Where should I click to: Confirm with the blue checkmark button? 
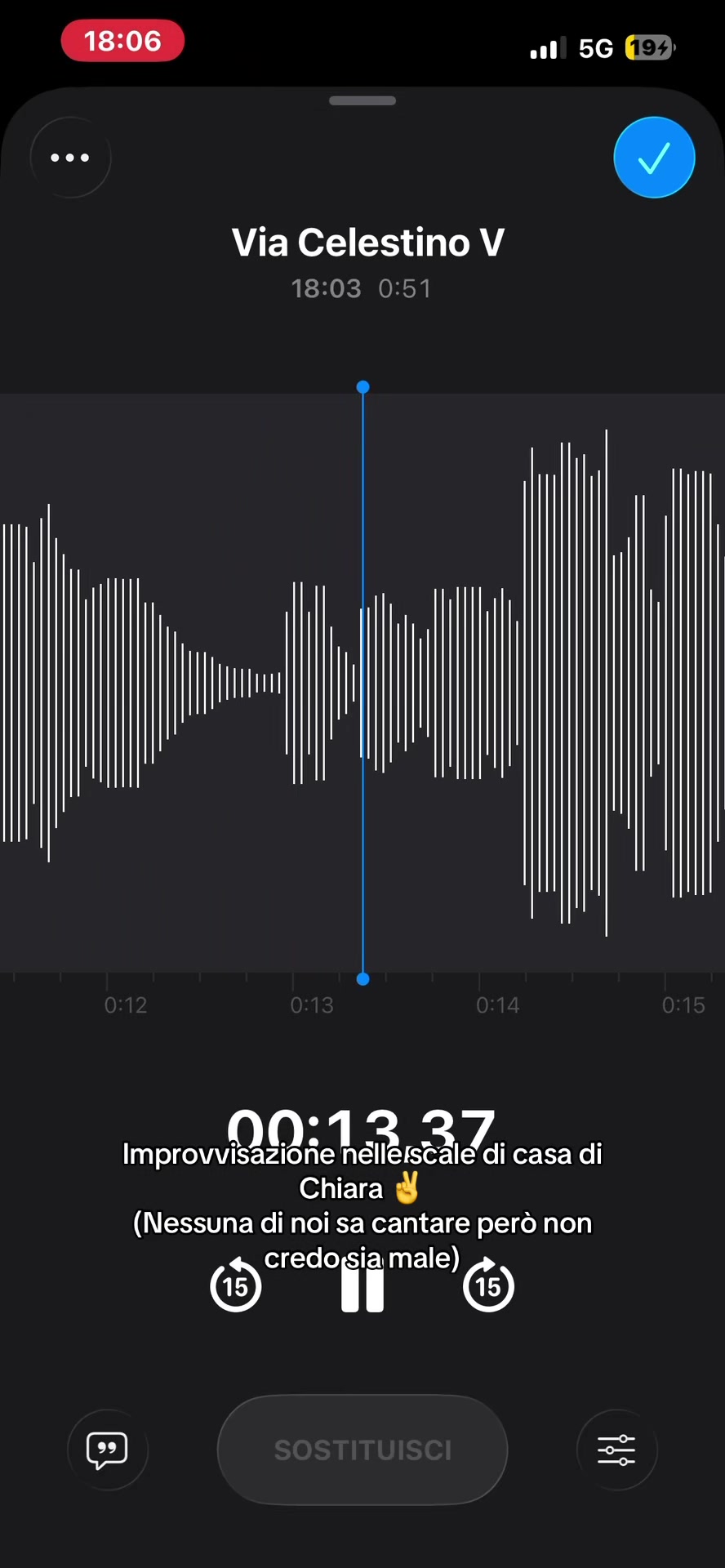pyautogui.click(x=654, y=158)
